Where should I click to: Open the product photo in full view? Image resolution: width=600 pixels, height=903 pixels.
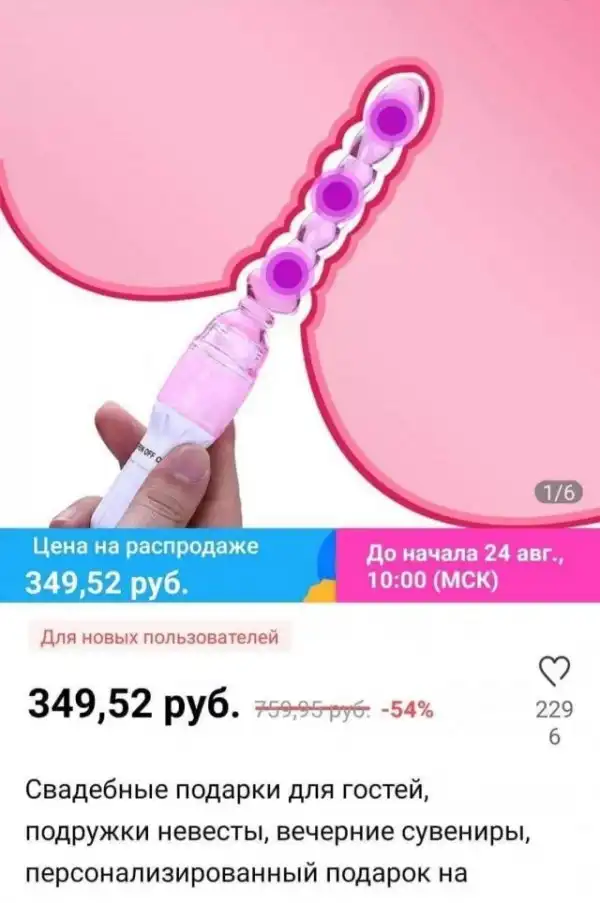(x=300, y=260)
